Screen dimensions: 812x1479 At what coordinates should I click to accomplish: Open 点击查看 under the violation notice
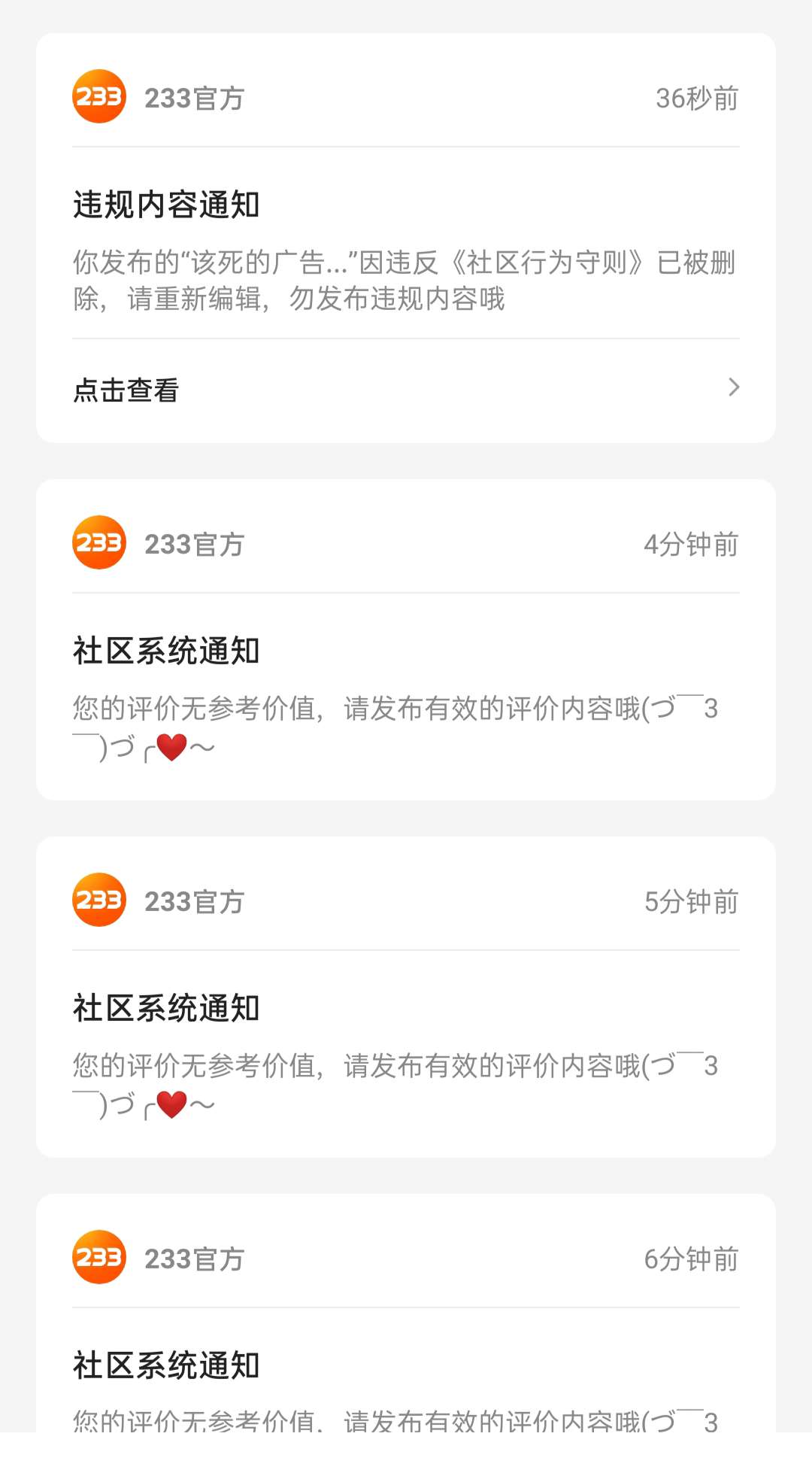406,390
